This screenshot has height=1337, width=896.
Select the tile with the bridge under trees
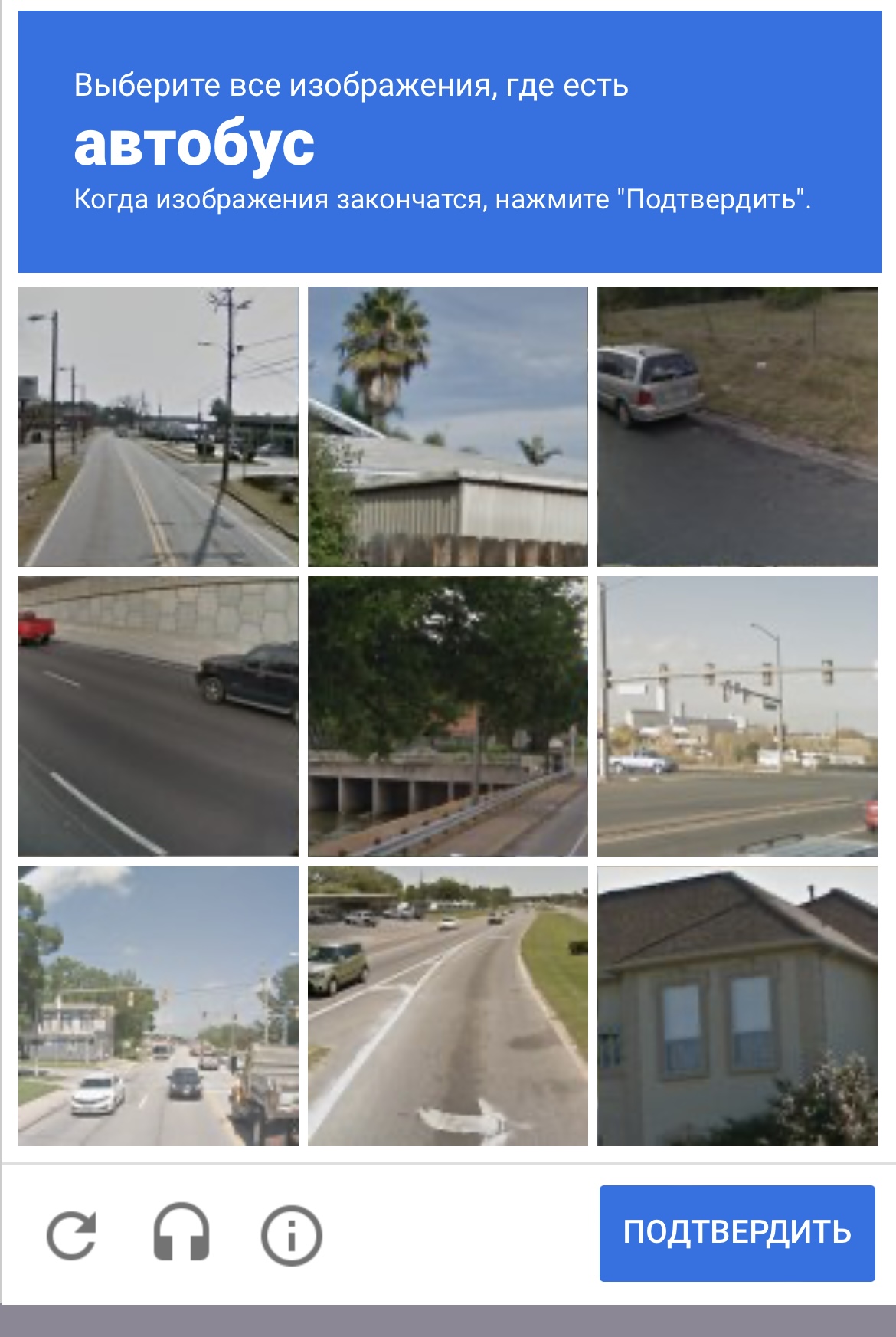[x=448, y=716]
